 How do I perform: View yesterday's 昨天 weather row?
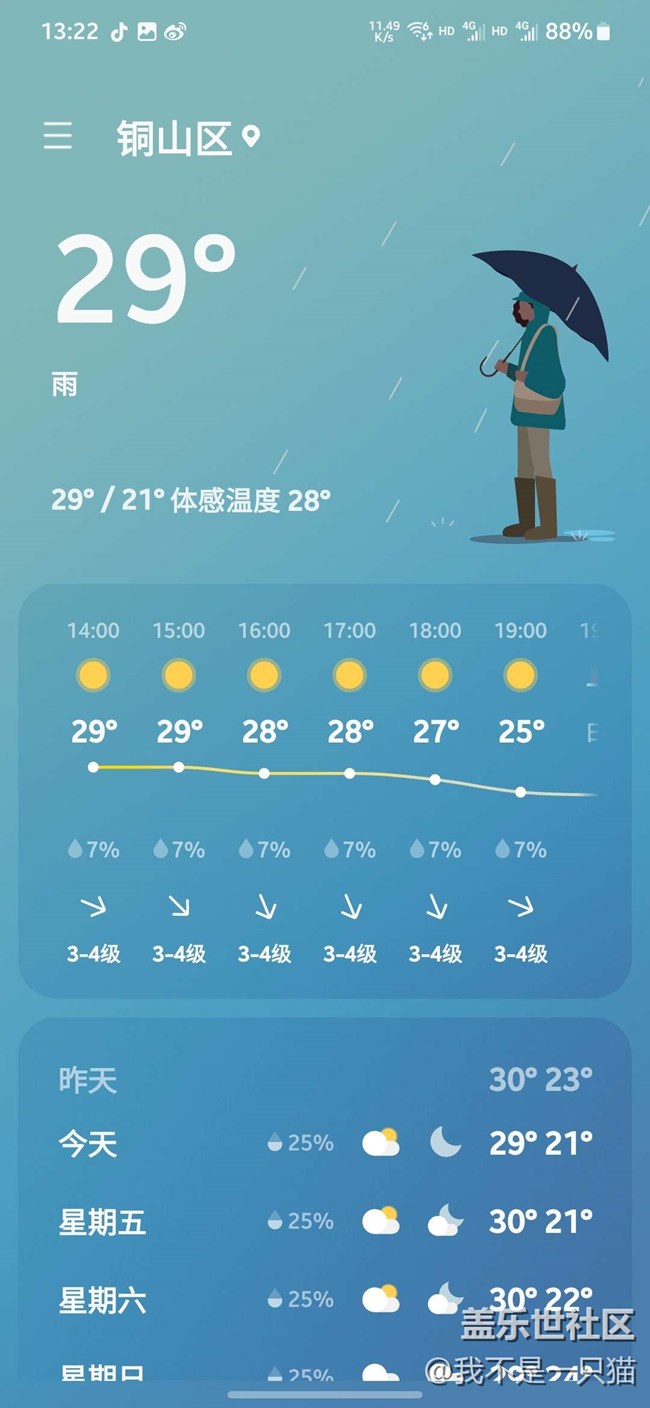325,1079
